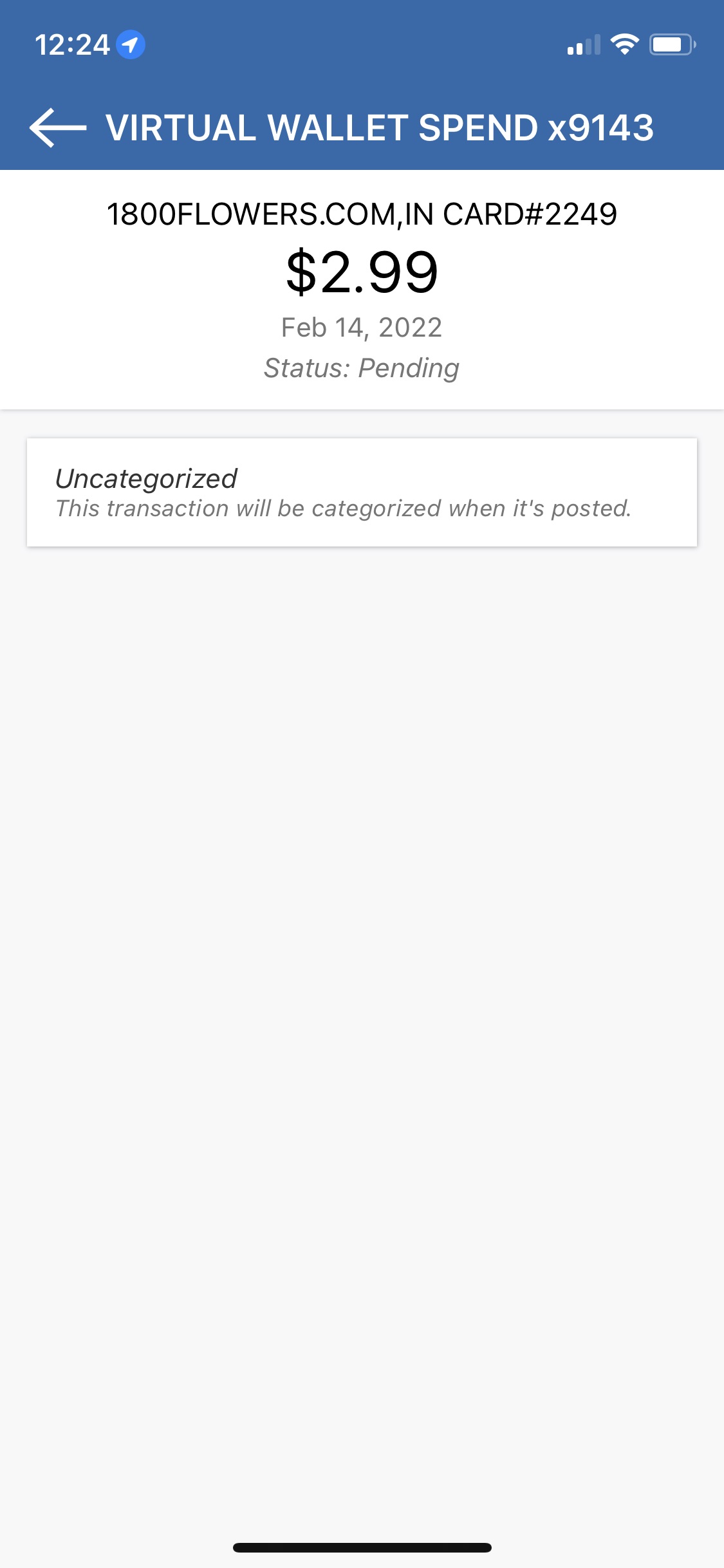This screenshot has height=1568, width=724.
Task: Tap the Feb 14, 2022 date
Action: coord(362,328)
